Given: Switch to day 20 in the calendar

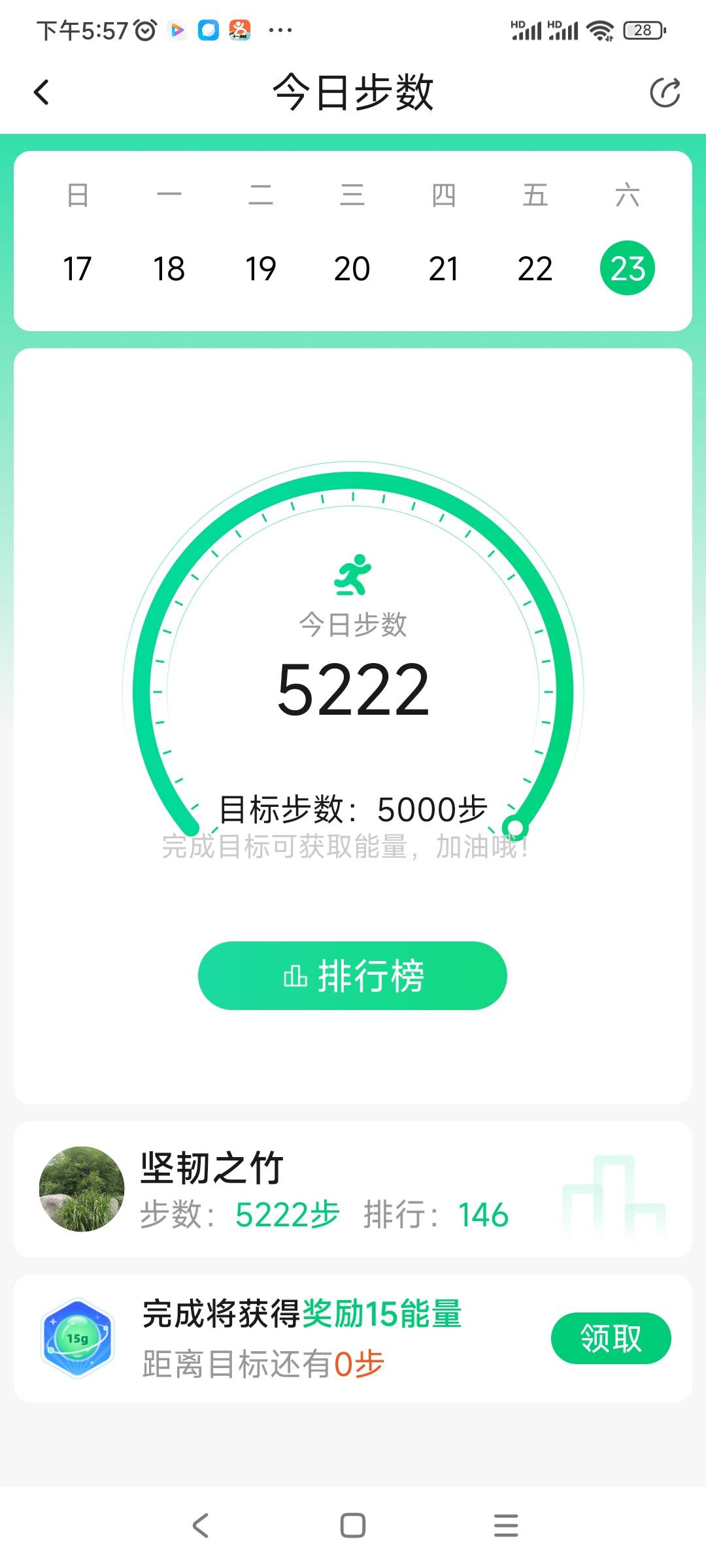Looking at the screenshot, I should point(352,268).
